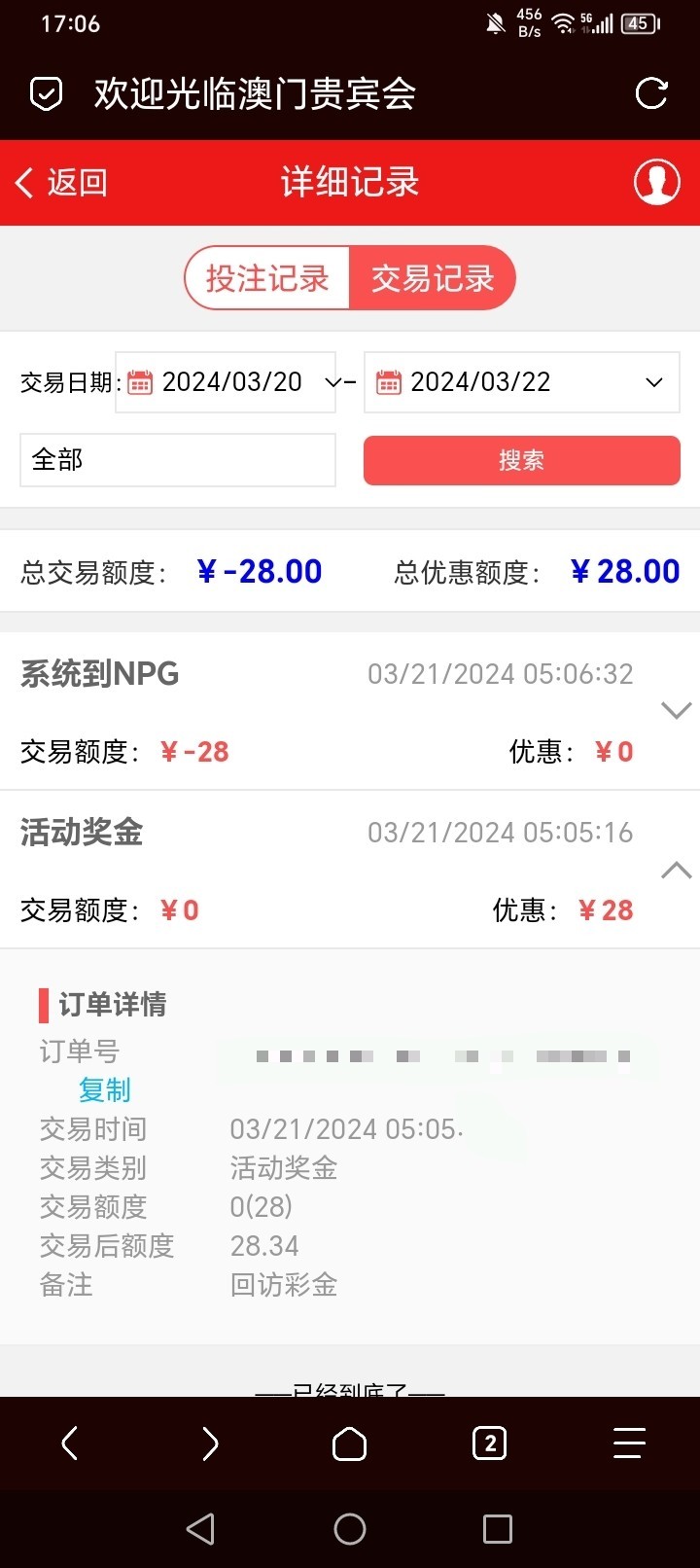This screenshot has height=1568, width=700.
Task: Open end date picker 2024/03/22
Action: coord(521,382)
